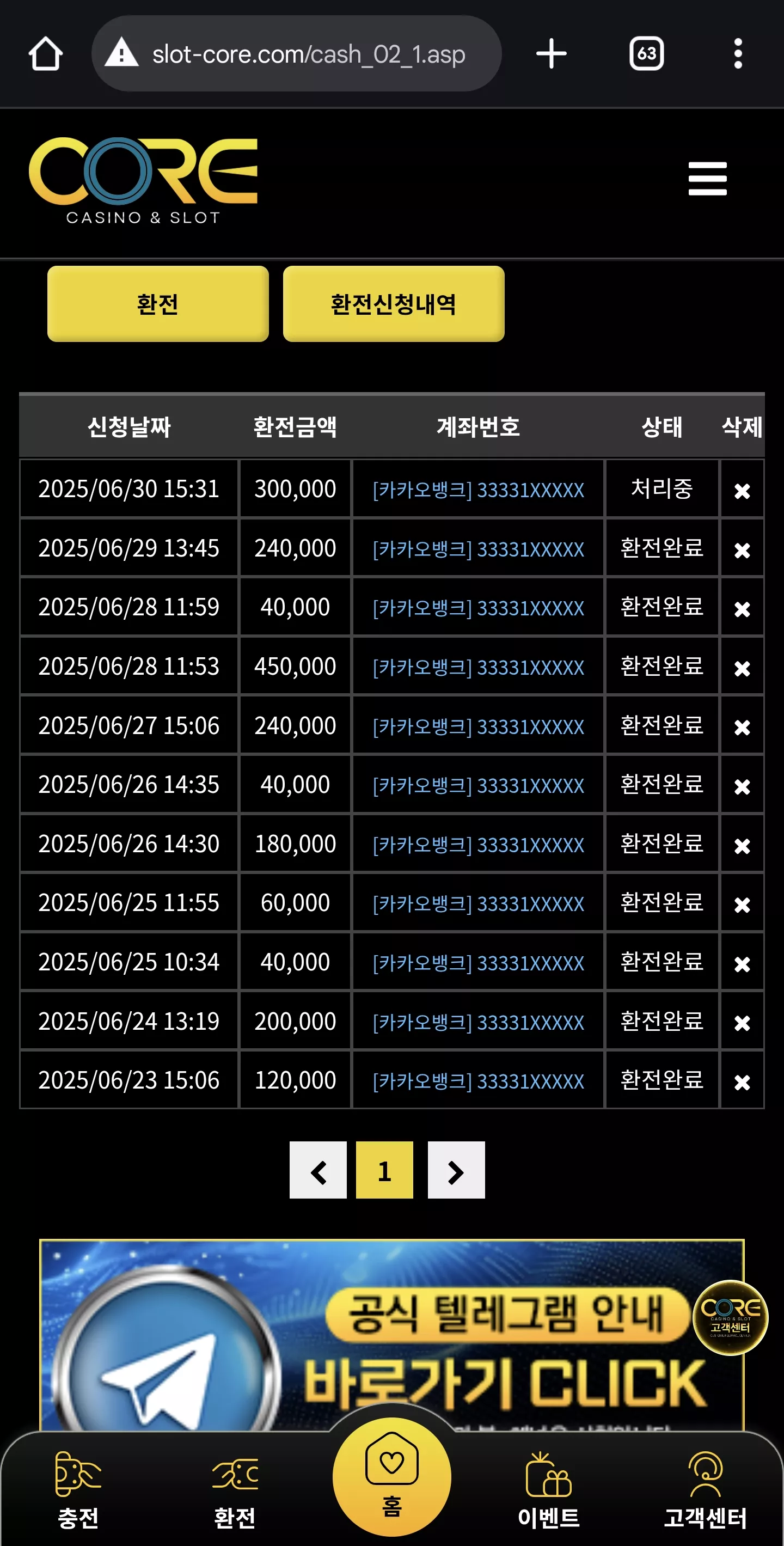The image size is (784, 1546).
Task: Open the site hamburger menu
Action: [x=707, y=178]
